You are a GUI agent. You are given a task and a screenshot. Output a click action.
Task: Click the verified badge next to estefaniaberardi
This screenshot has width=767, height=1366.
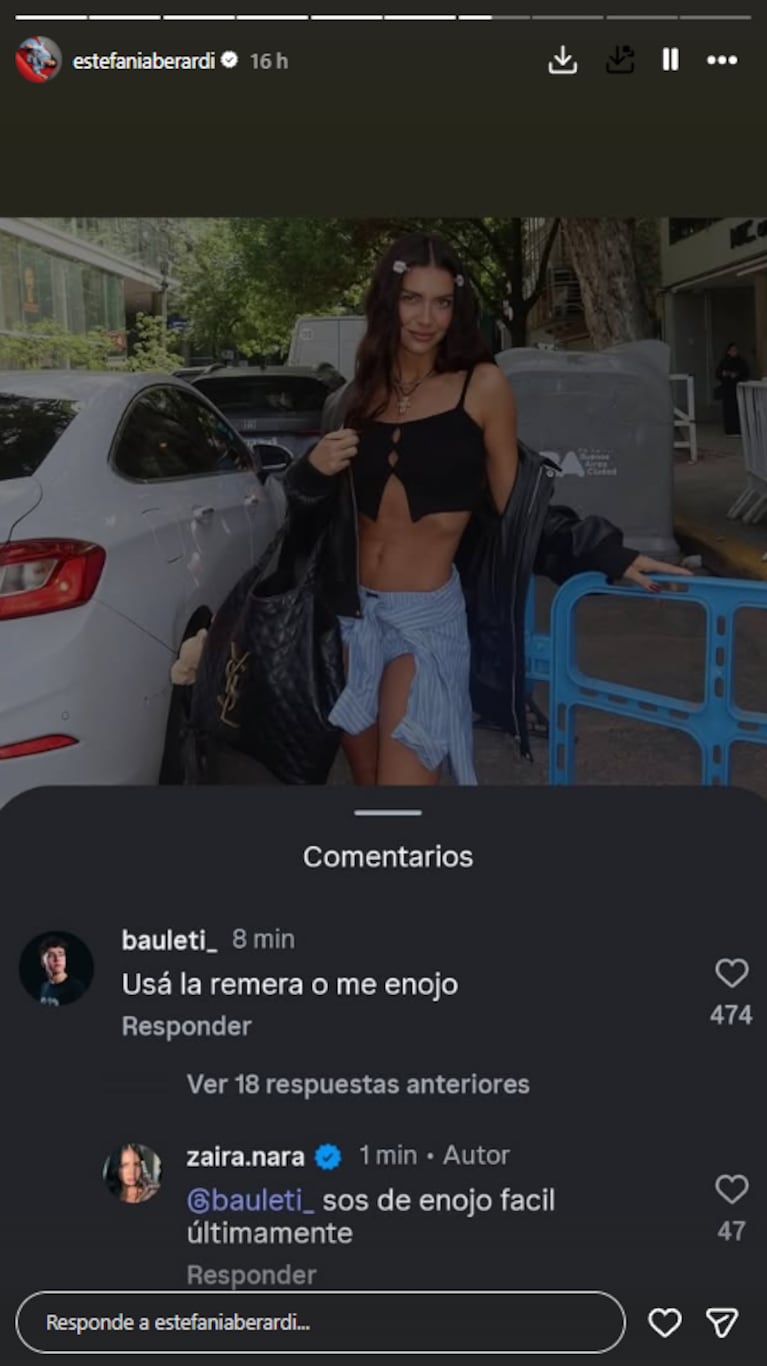click(230, 58)
